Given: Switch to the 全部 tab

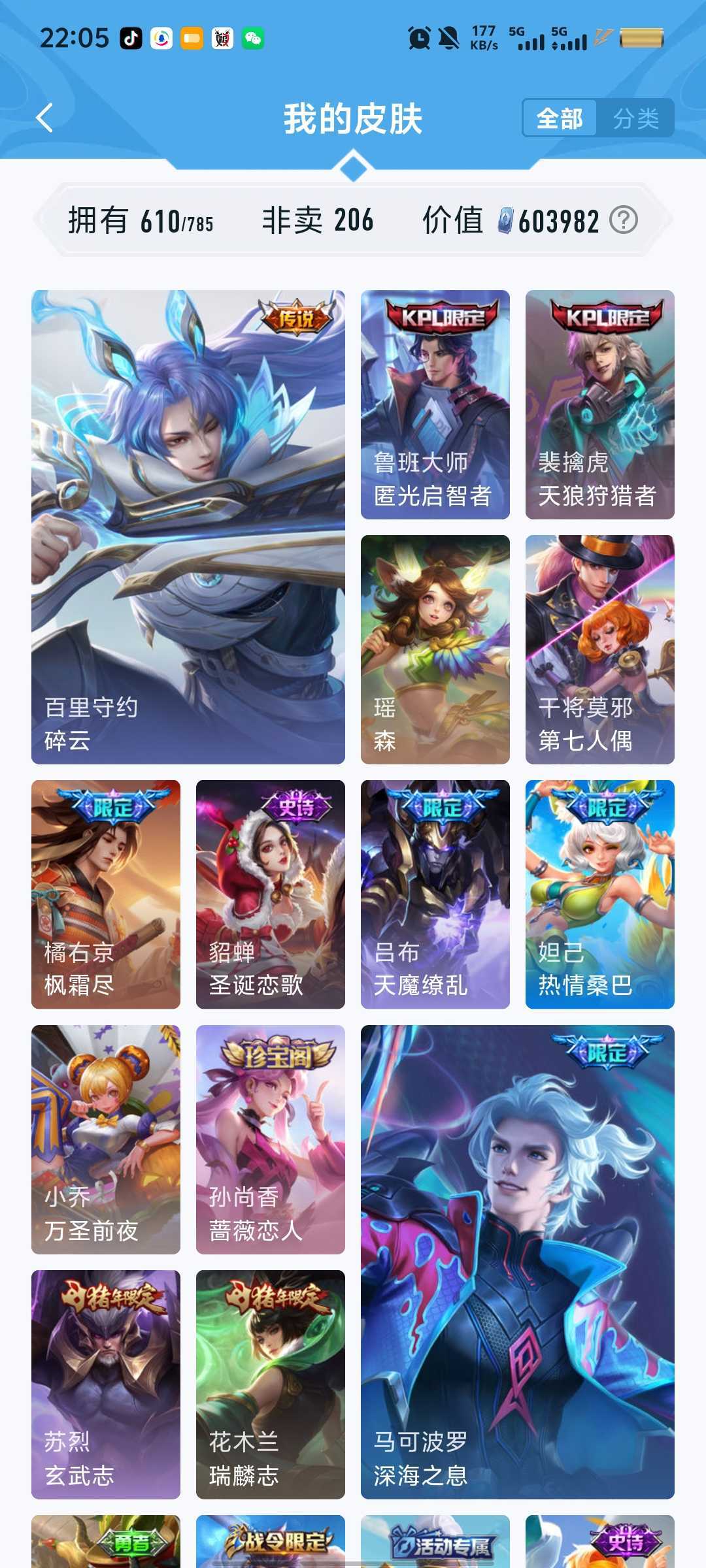Looking at the screenshot, I should pos(560,118).
